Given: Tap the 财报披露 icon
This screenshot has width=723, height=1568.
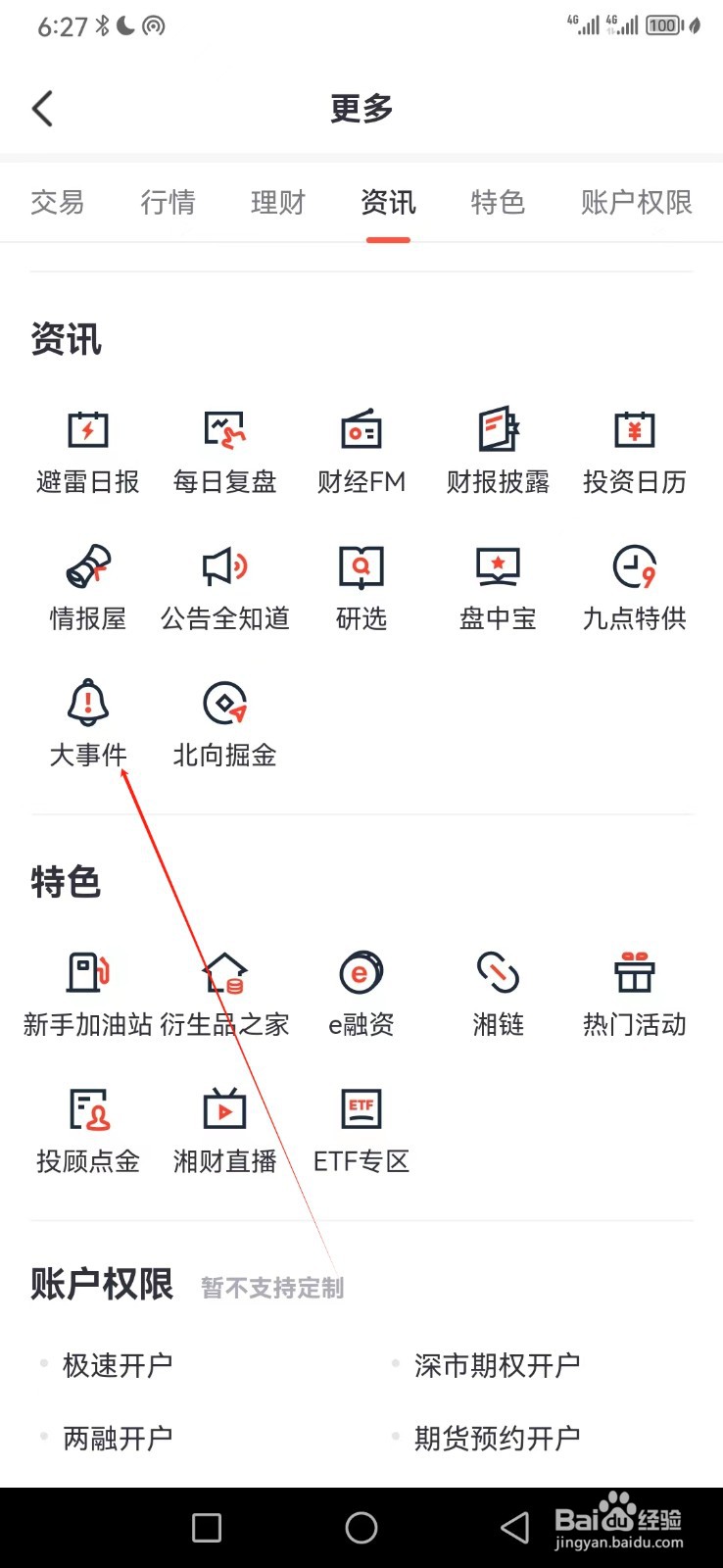Looking at the screenshot, I should click(x=497, y=446).
